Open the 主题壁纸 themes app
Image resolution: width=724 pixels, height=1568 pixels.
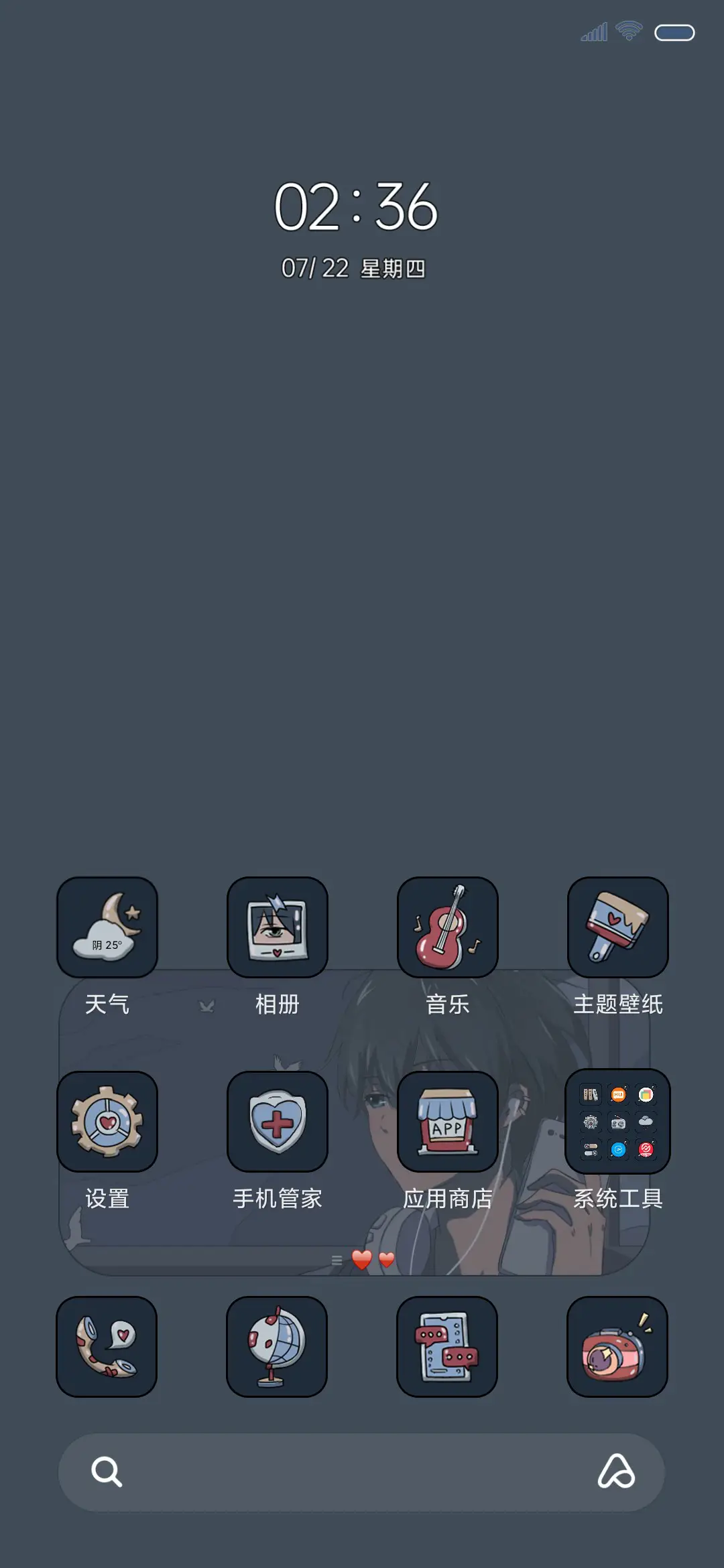tap(617, 927)
